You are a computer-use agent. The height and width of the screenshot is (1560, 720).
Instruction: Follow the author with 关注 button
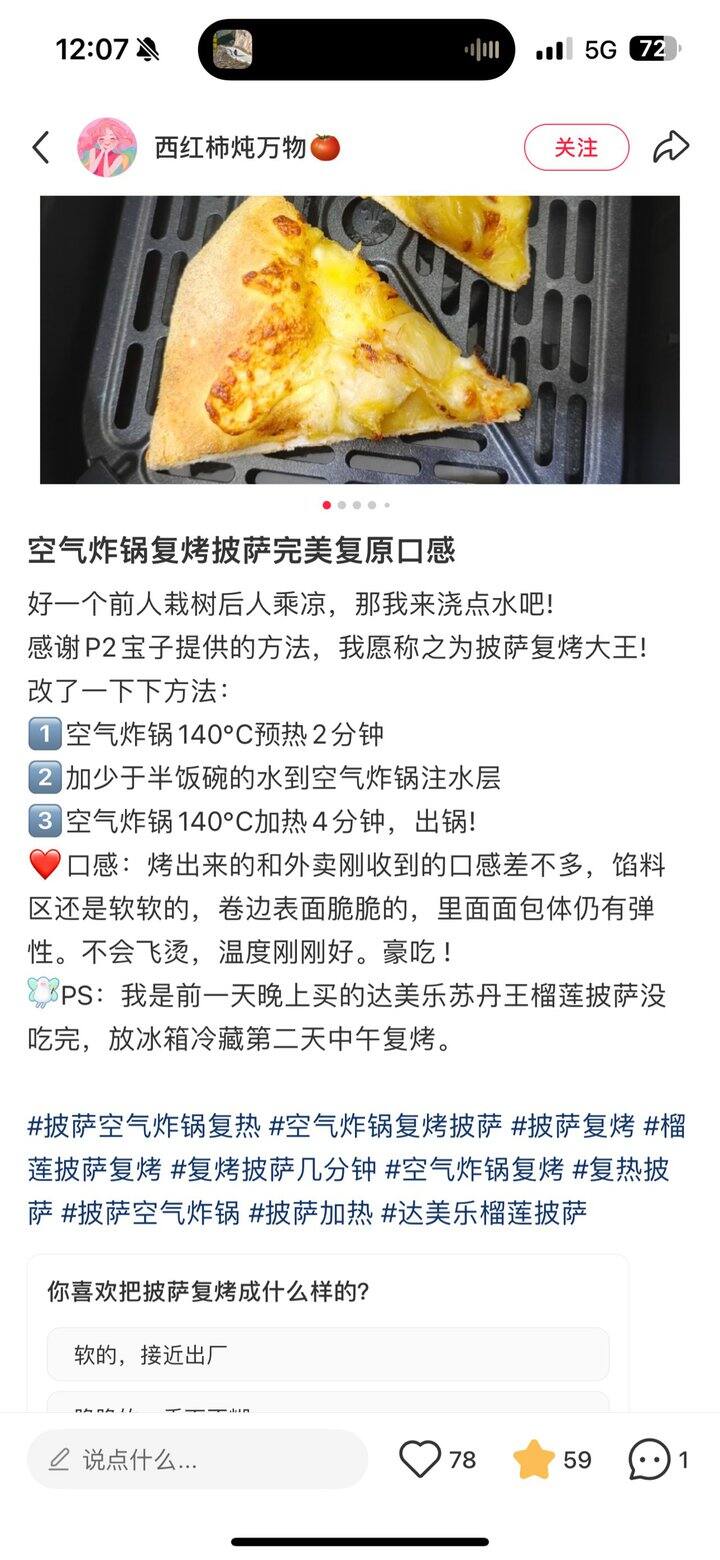tap(576, 148)
